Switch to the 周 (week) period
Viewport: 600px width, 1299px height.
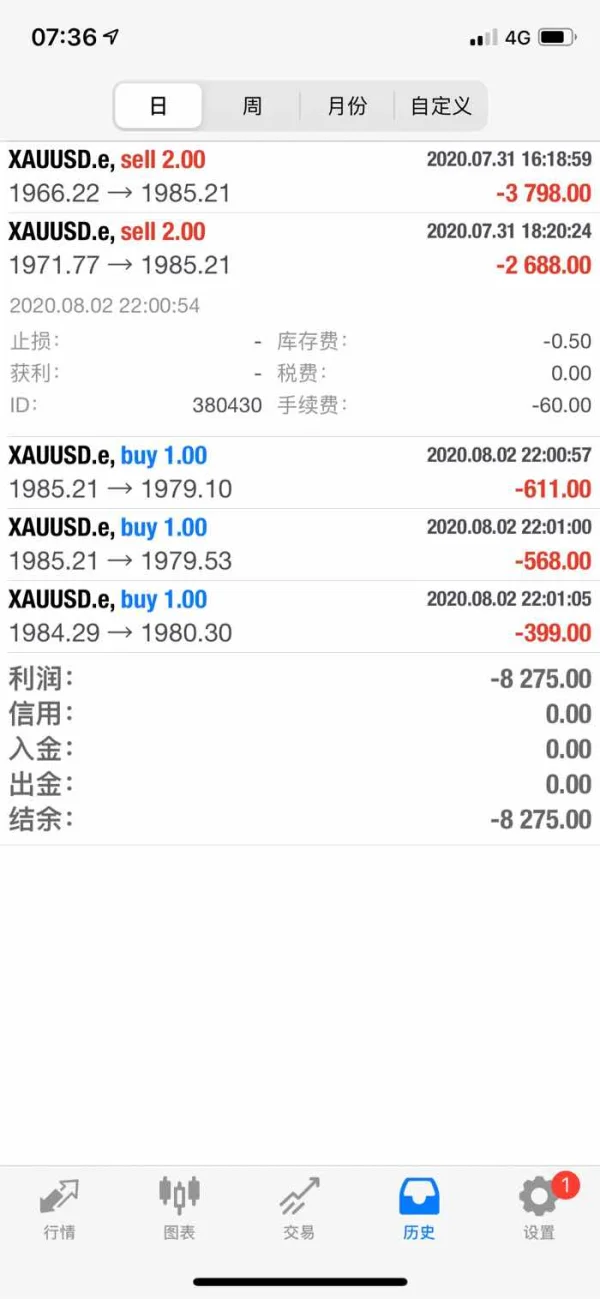click(x=252, y=106)
